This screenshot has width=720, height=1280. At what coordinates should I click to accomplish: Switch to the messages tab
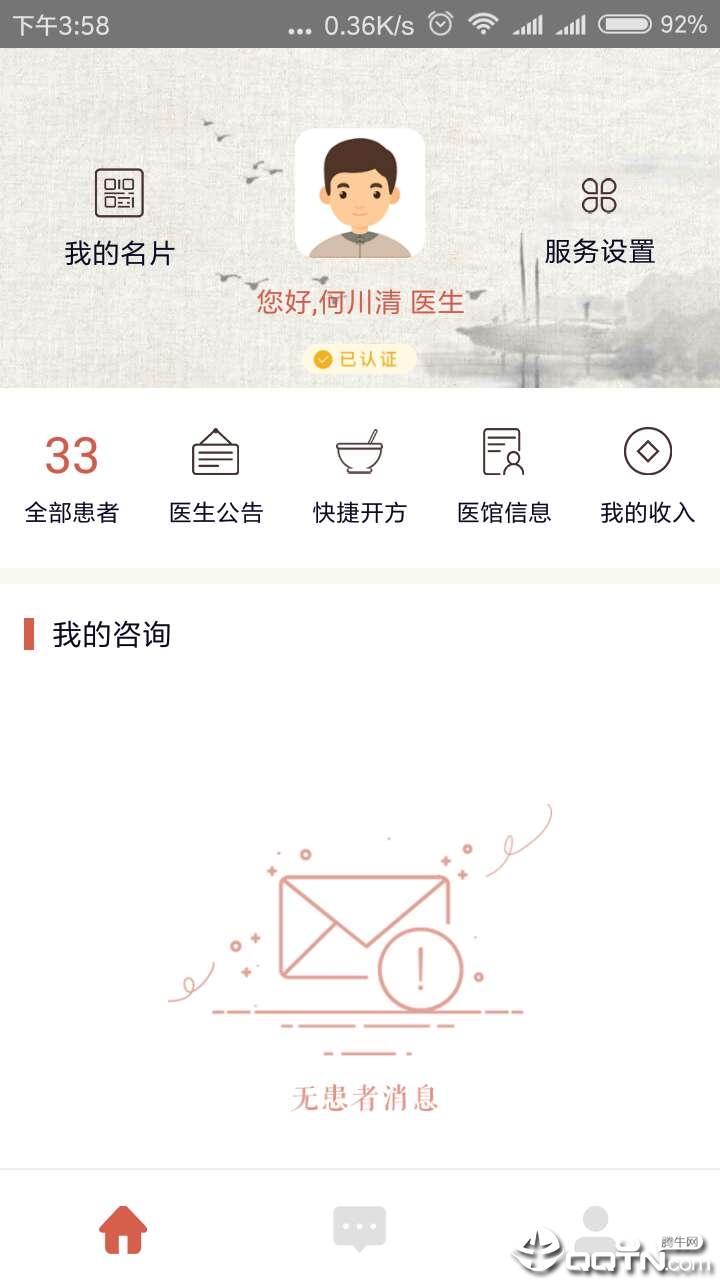pyautogui.click(x=359, y=1228)
